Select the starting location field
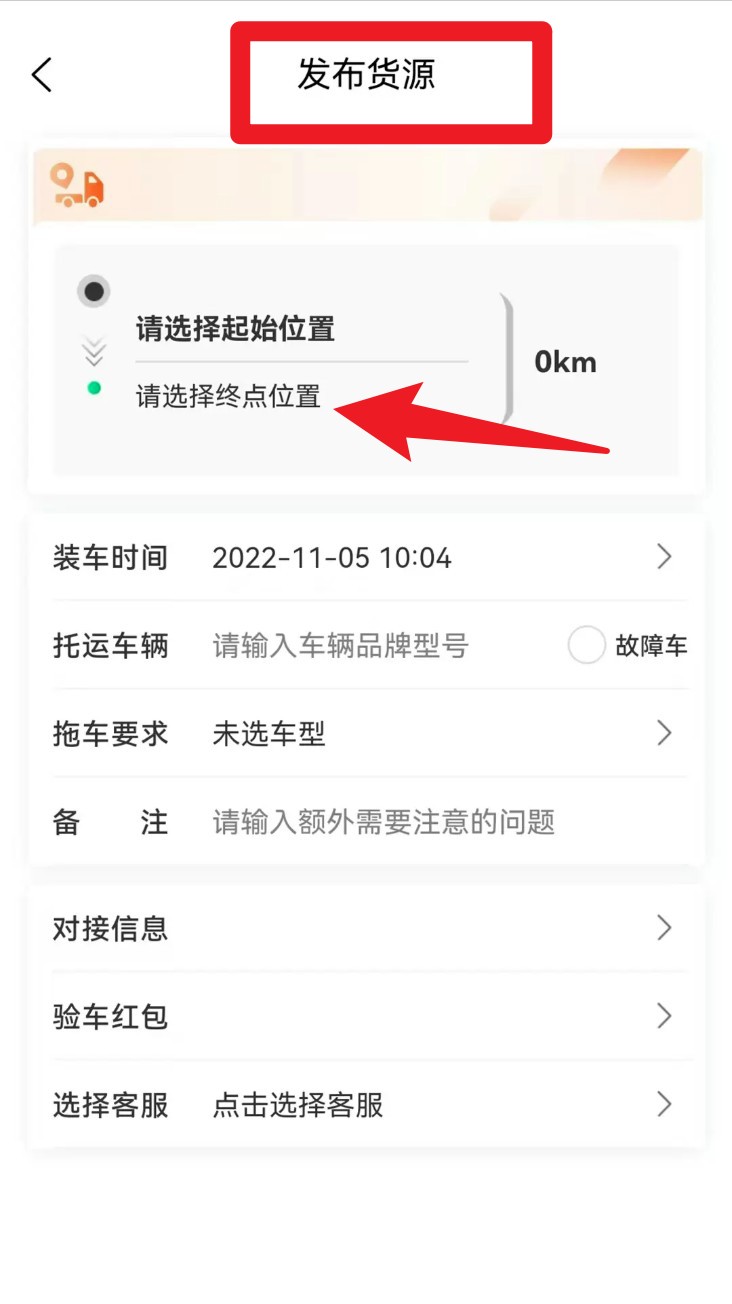 coord(301,328)
